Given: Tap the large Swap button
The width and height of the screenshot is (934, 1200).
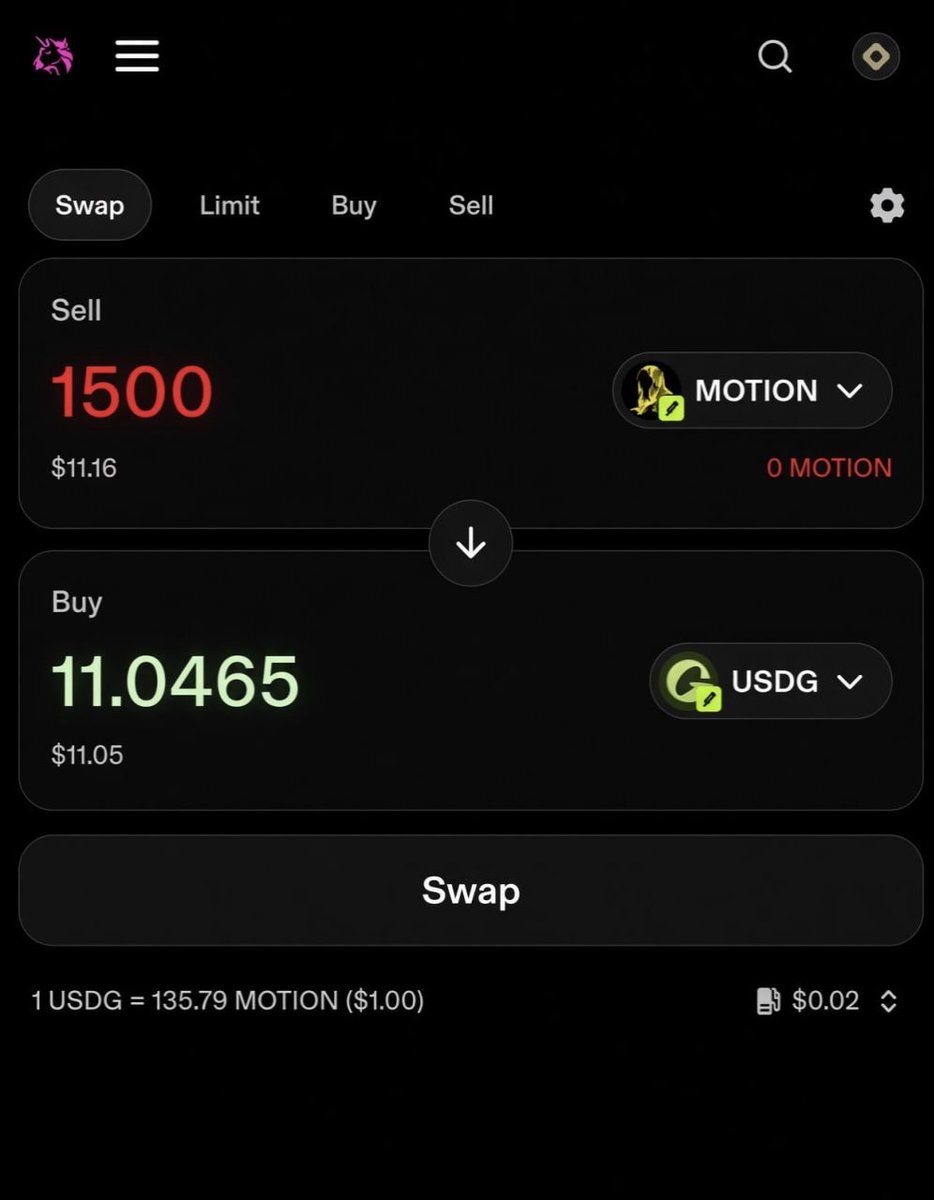Looking at the screenshot, I should click(471, 890).
